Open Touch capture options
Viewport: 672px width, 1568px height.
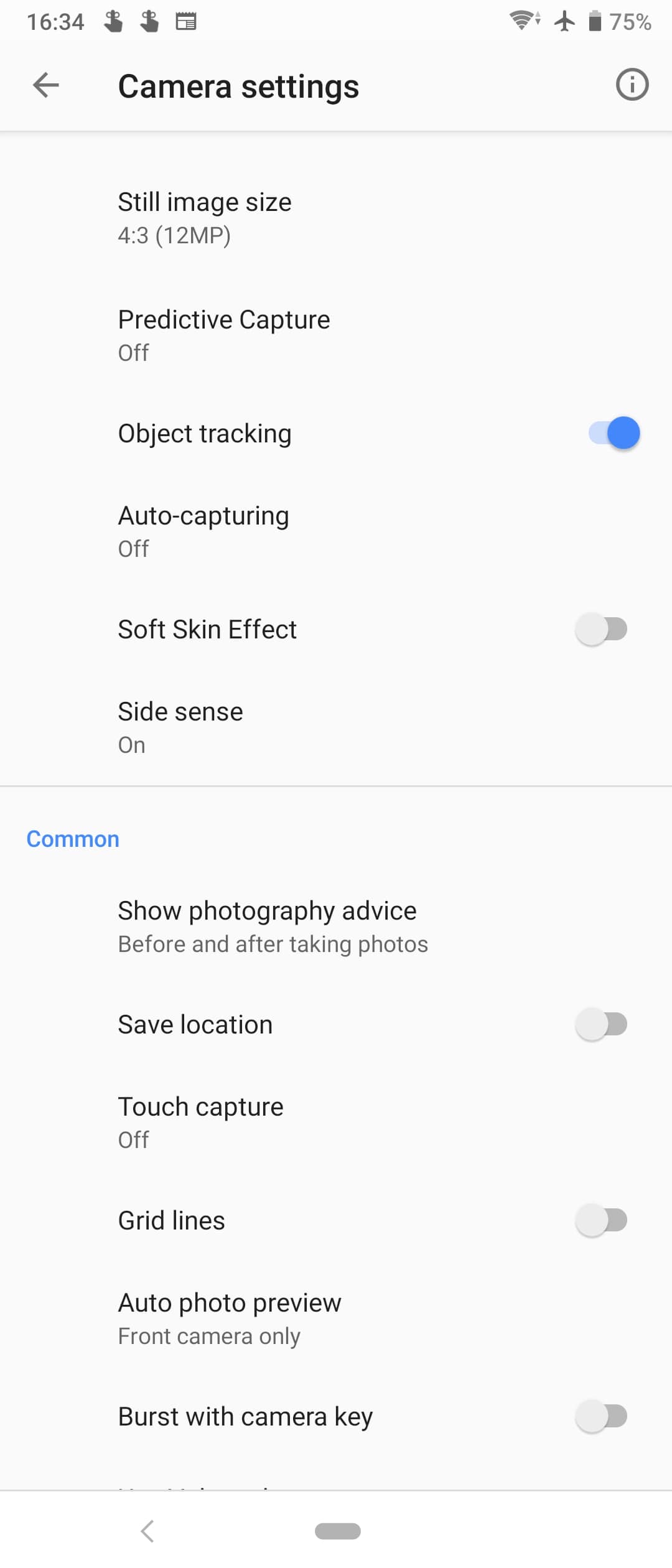pyautogui.click(x=200, y=1122)
